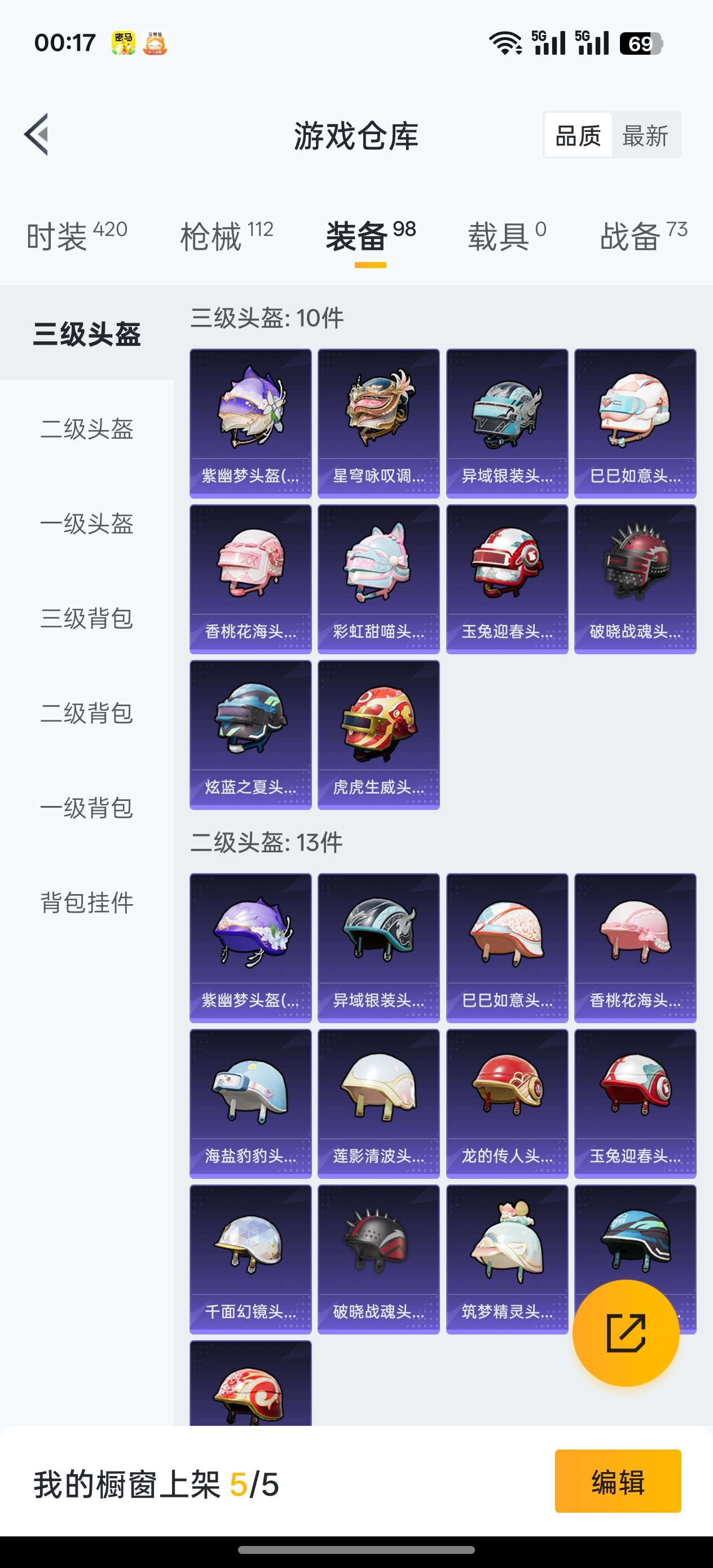Open the 载具 tab

(507, 236)
